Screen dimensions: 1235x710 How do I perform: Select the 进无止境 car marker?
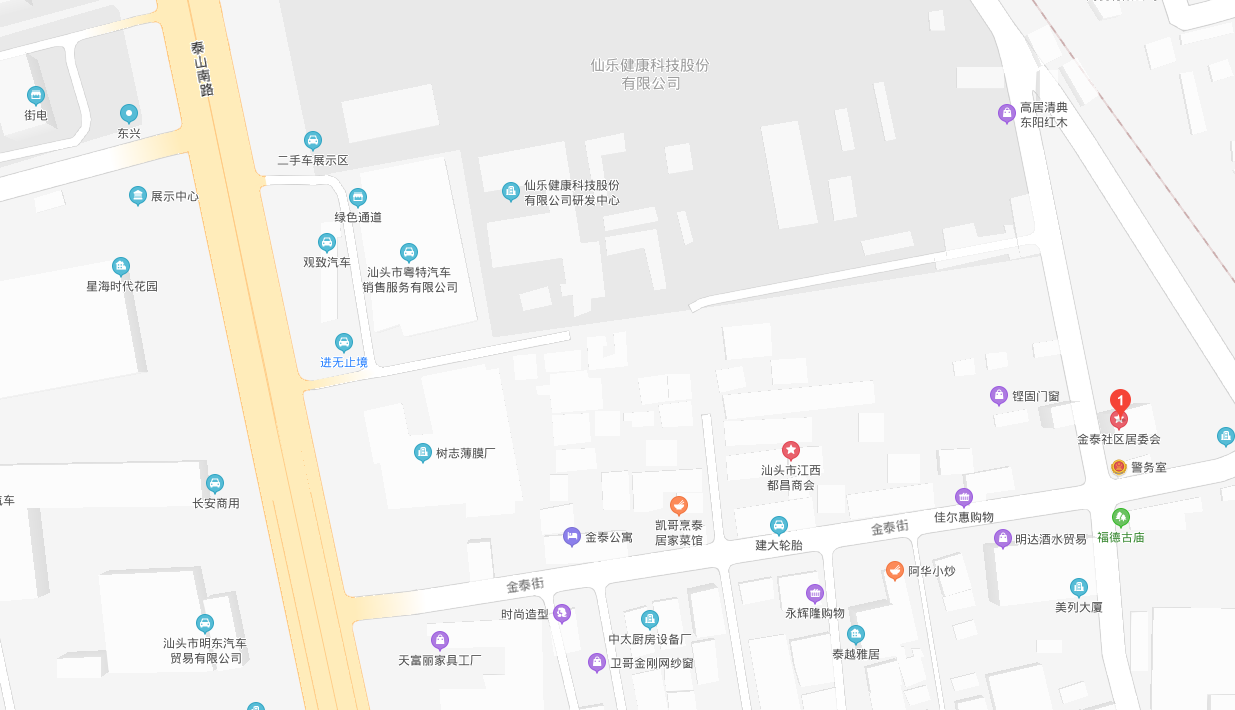[x=344, y=343]
